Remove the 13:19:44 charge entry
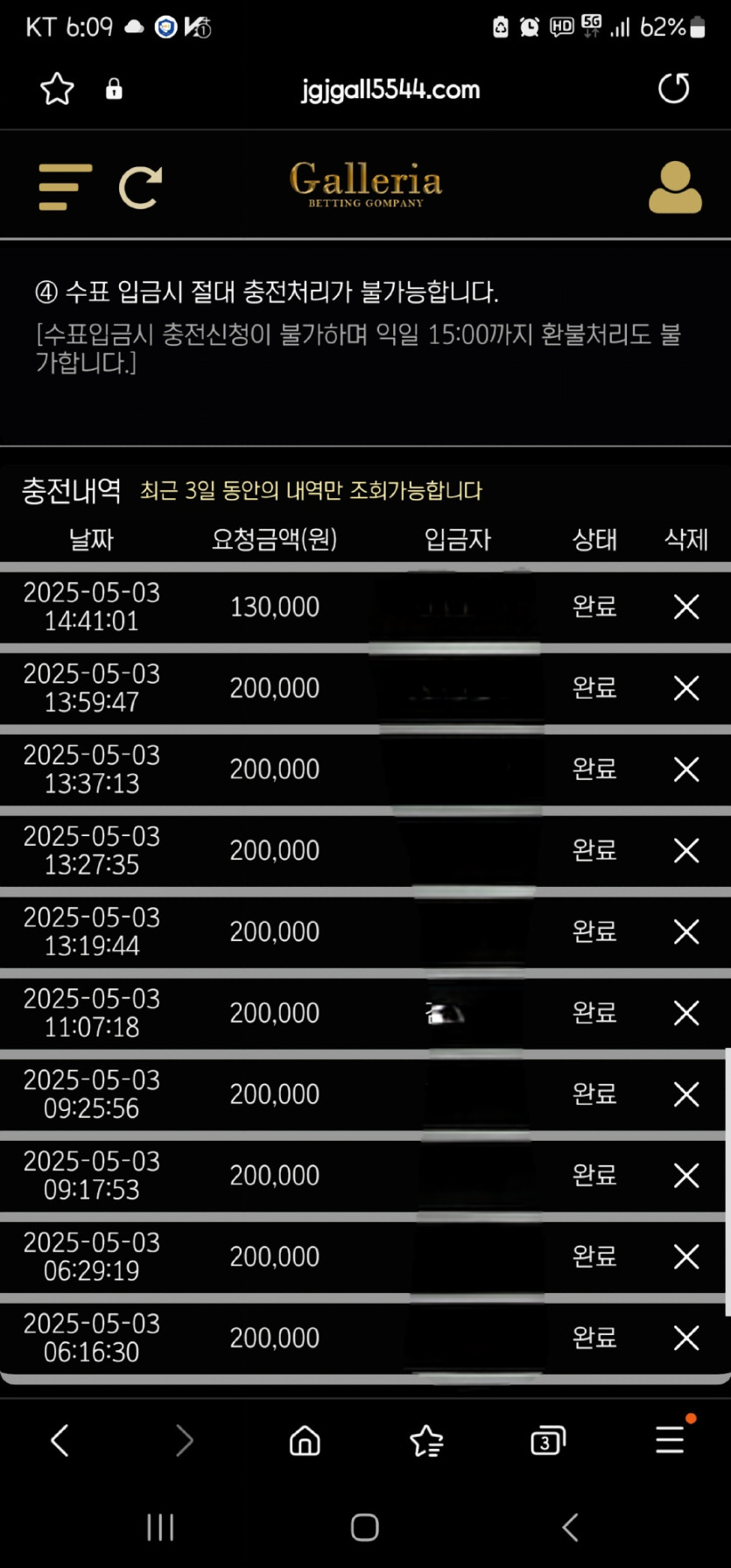731x1568 pixels. (686, 932)
